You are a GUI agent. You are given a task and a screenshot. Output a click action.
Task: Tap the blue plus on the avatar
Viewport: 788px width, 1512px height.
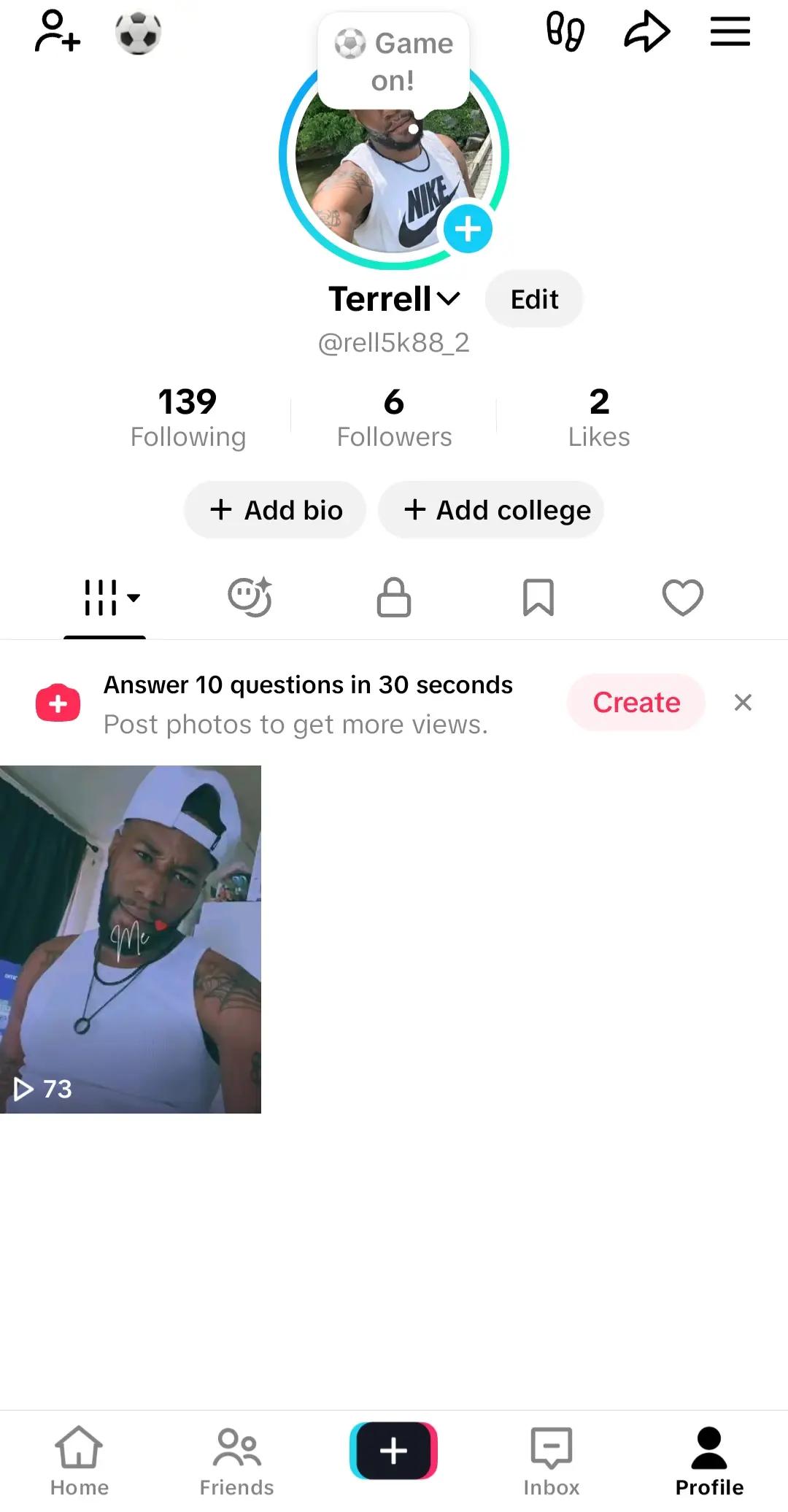(x=468, y=229)
